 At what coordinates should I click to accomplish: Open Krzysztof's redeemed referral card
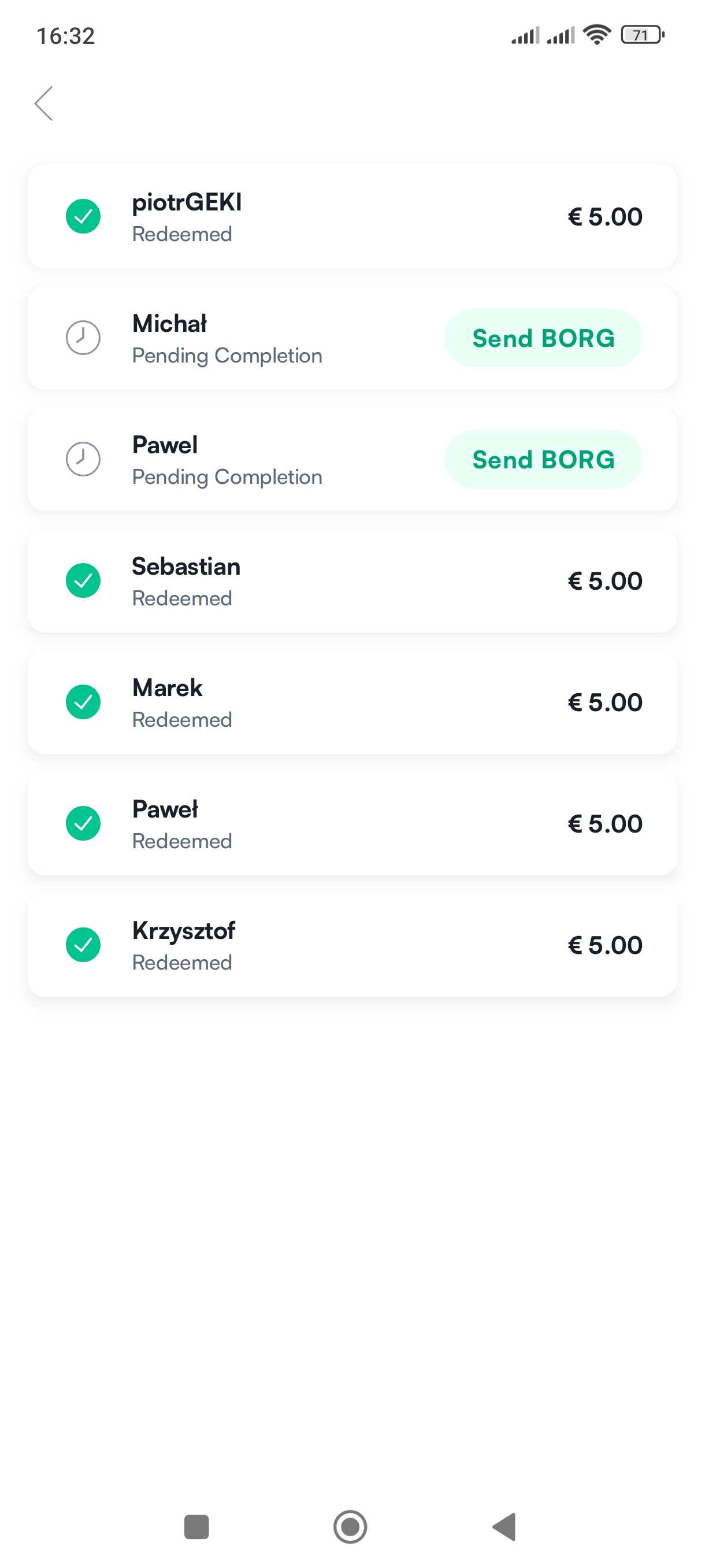352,945
